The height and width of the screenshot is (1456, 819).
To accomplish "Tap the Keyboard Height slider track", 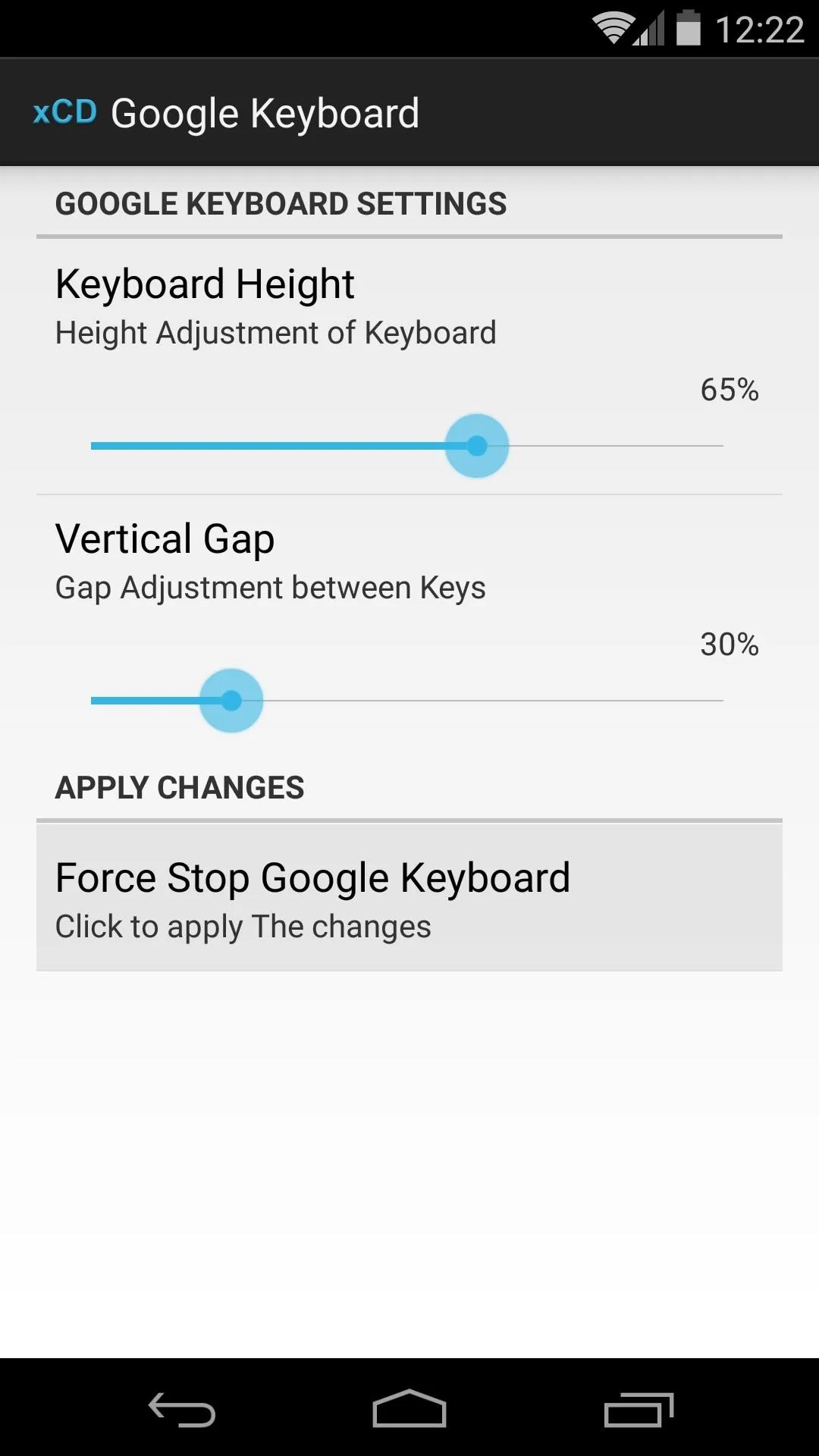I will click(407, 446).
